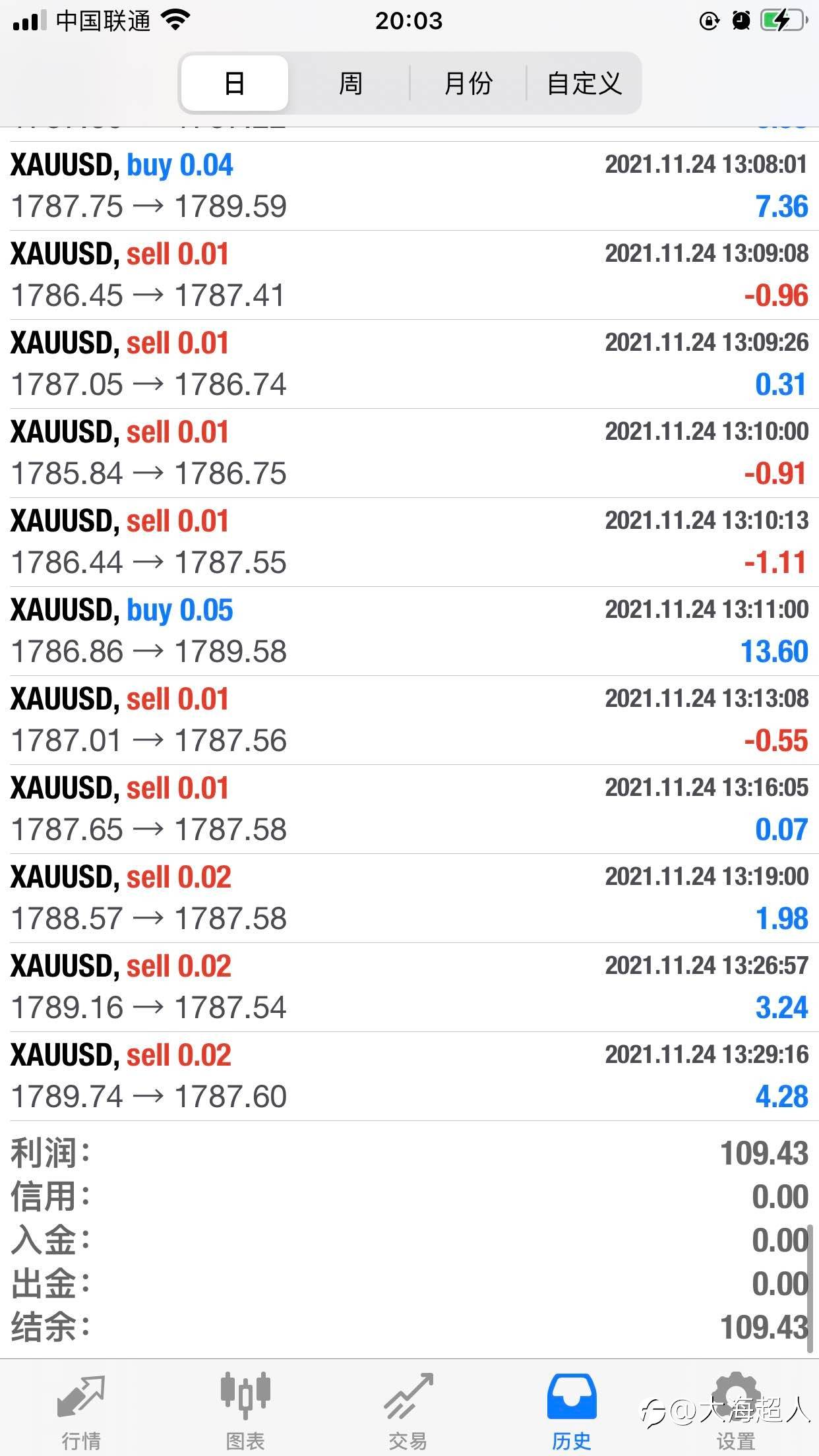Open the buy 0.04 trade at 13:08:01

coord(409,186)
